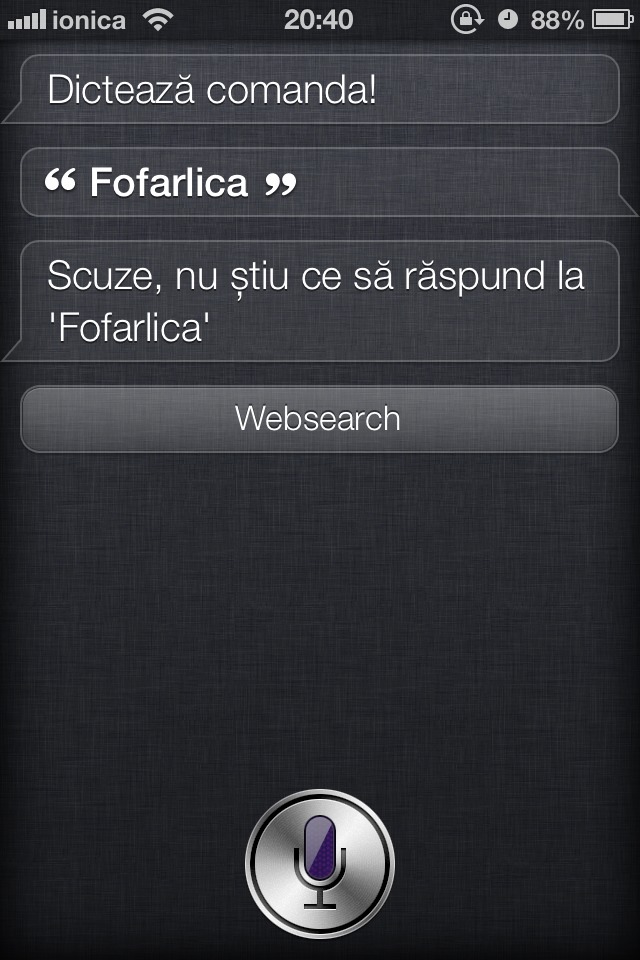Tap the "Fofarlica" query bubble to edit

(x=320, y=182)
